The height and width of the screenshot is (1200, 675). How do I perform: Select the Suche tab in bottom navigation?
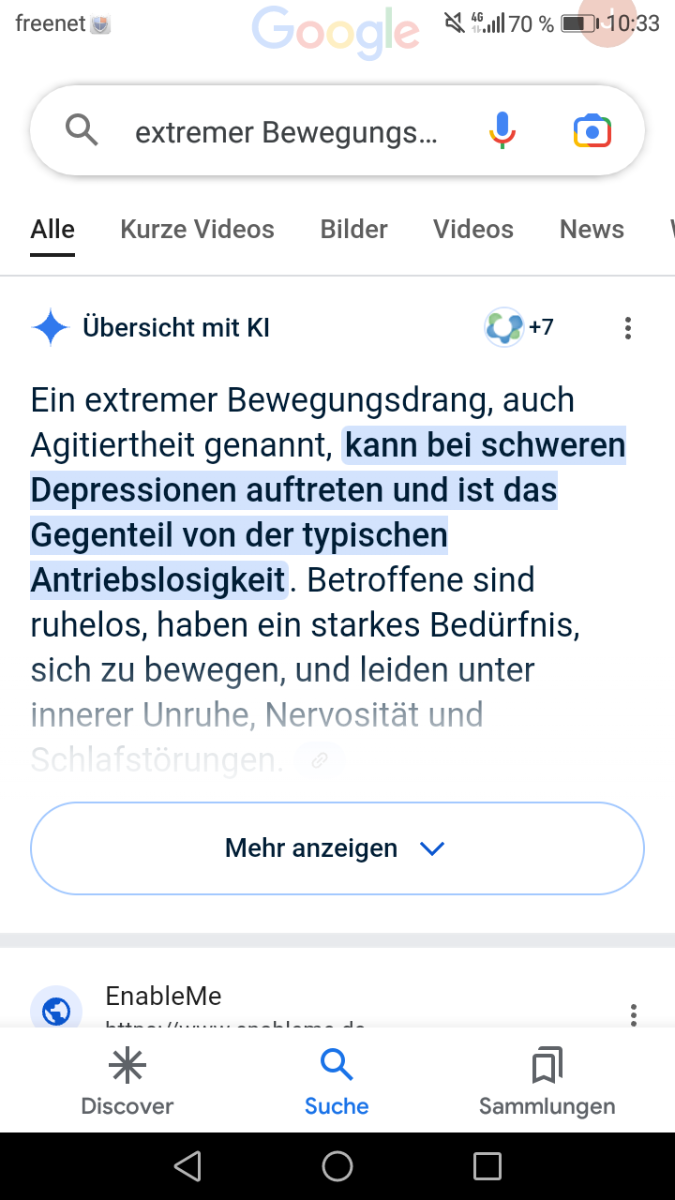[337, 1082]
